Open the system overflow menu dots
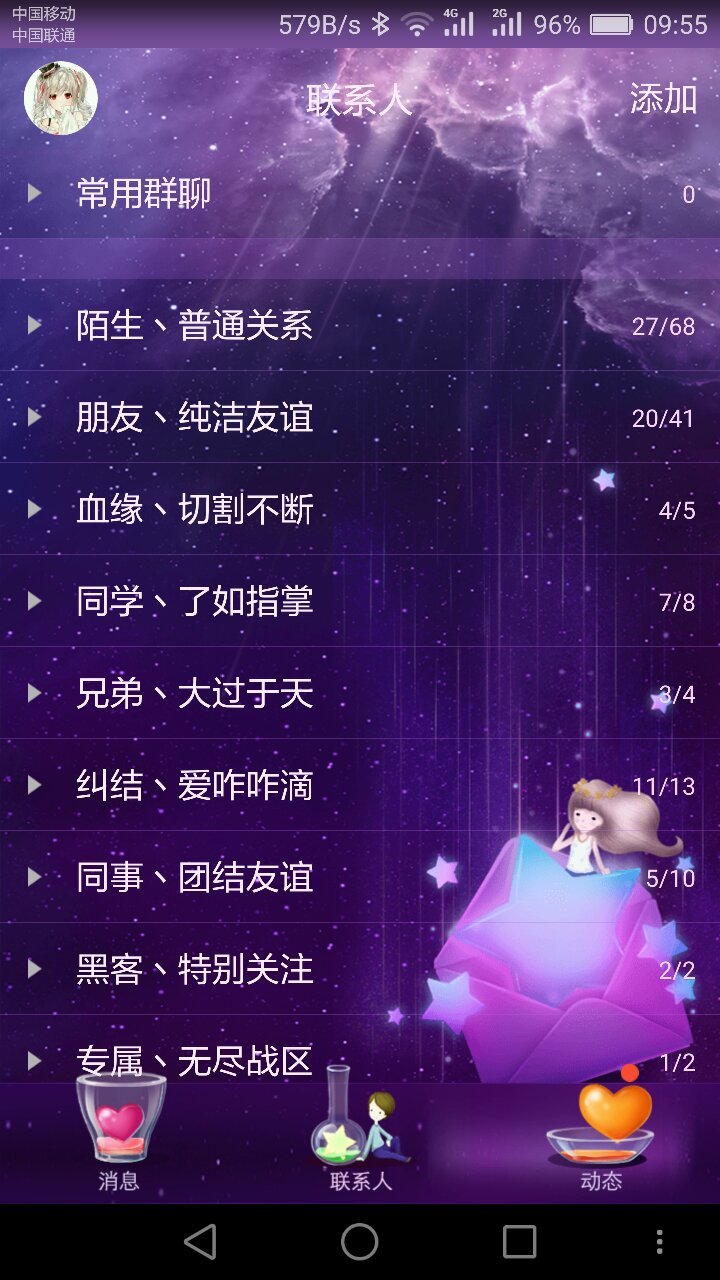 (x=659, y=1242)
